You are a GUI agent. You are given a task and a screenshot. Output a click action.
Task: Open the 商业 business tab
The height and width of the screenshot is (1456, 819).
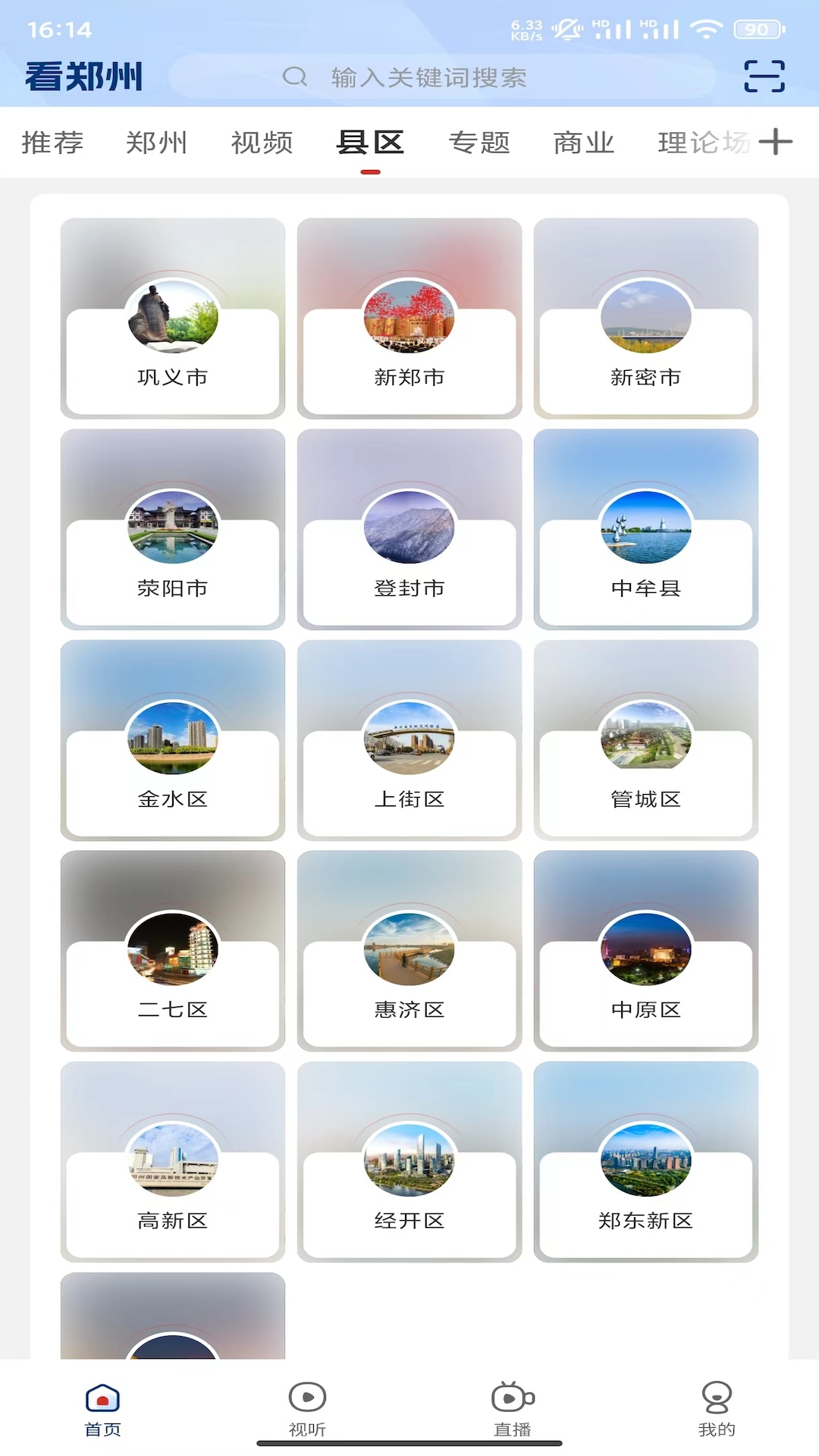584,143
